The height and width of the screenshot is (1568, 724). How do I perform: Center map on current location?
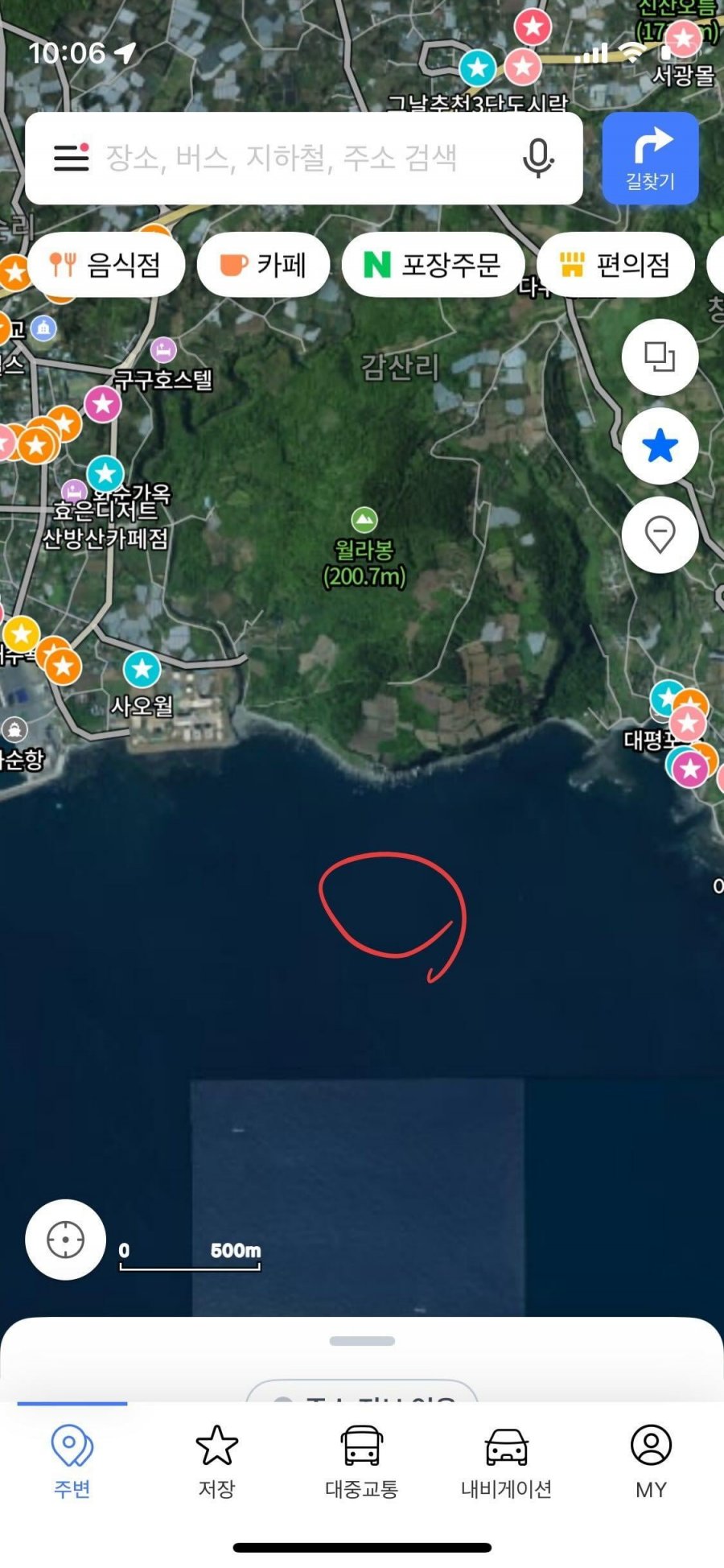pos(66,1240)
